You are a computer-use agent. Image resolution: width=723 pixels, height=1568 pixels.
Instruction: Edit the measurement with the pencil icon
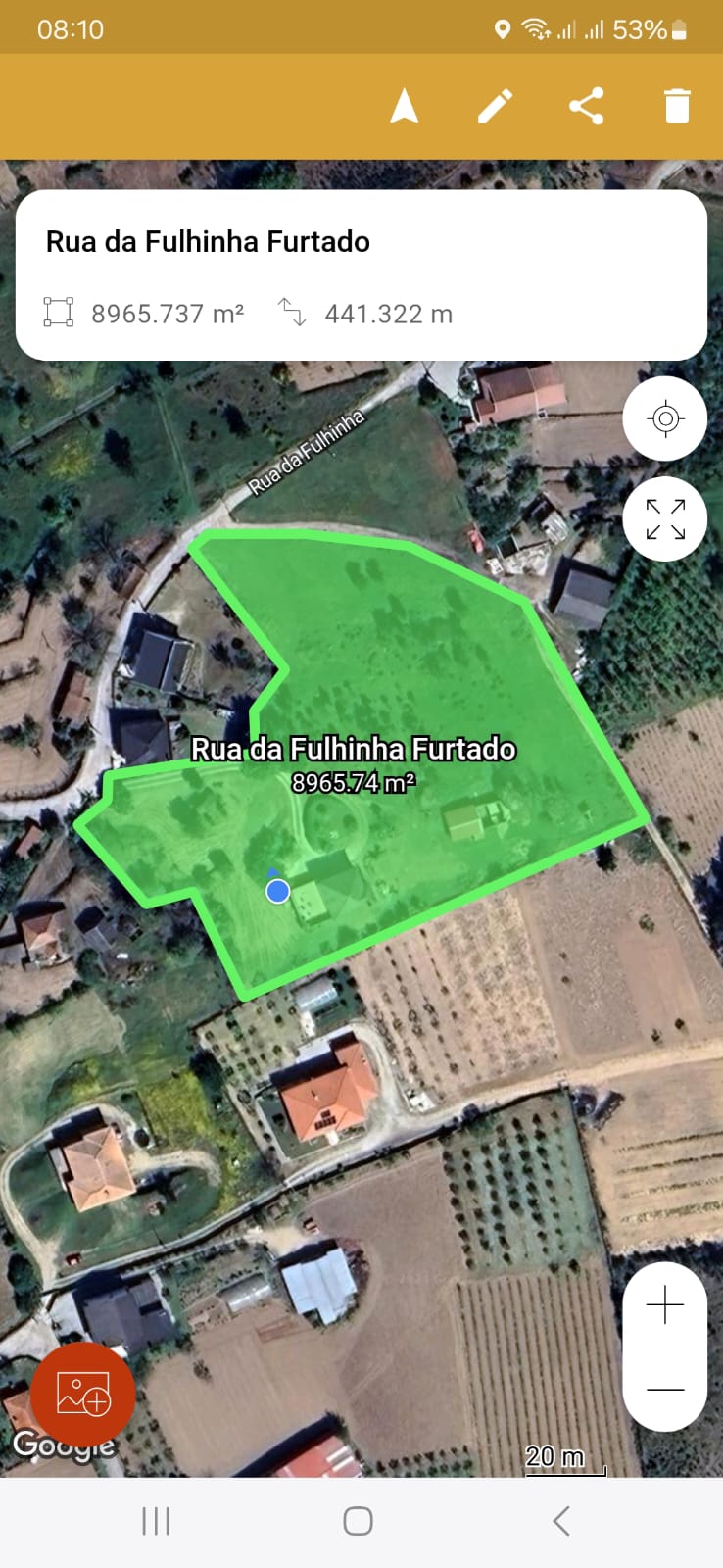click(496, 106)
